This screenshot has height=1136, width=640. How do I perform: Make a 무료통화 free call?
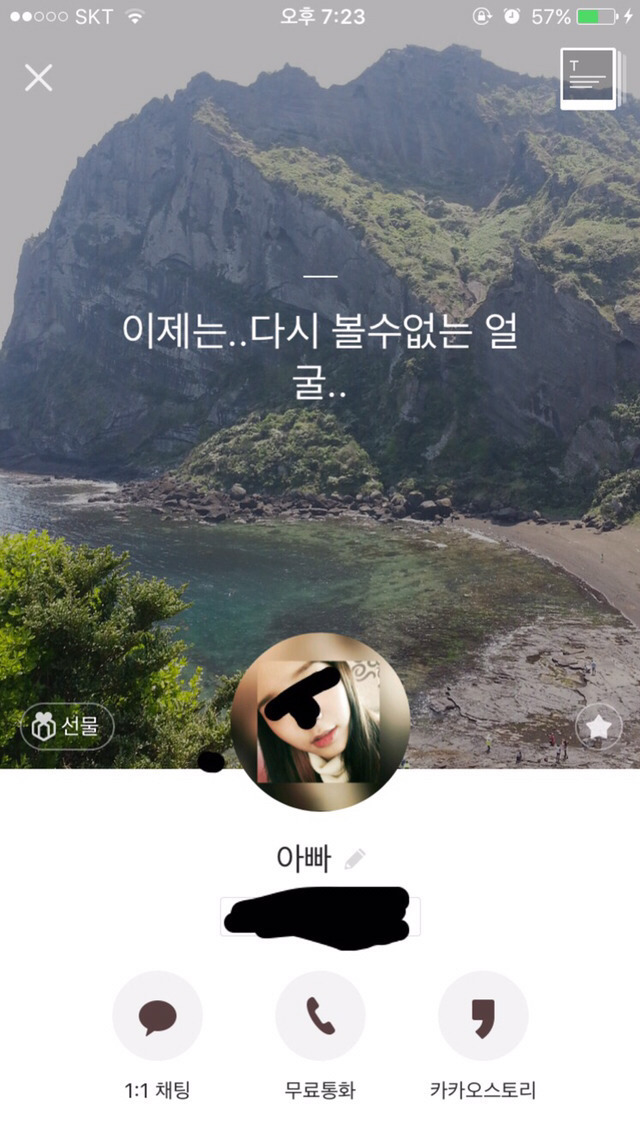(x=320, y=1016)
